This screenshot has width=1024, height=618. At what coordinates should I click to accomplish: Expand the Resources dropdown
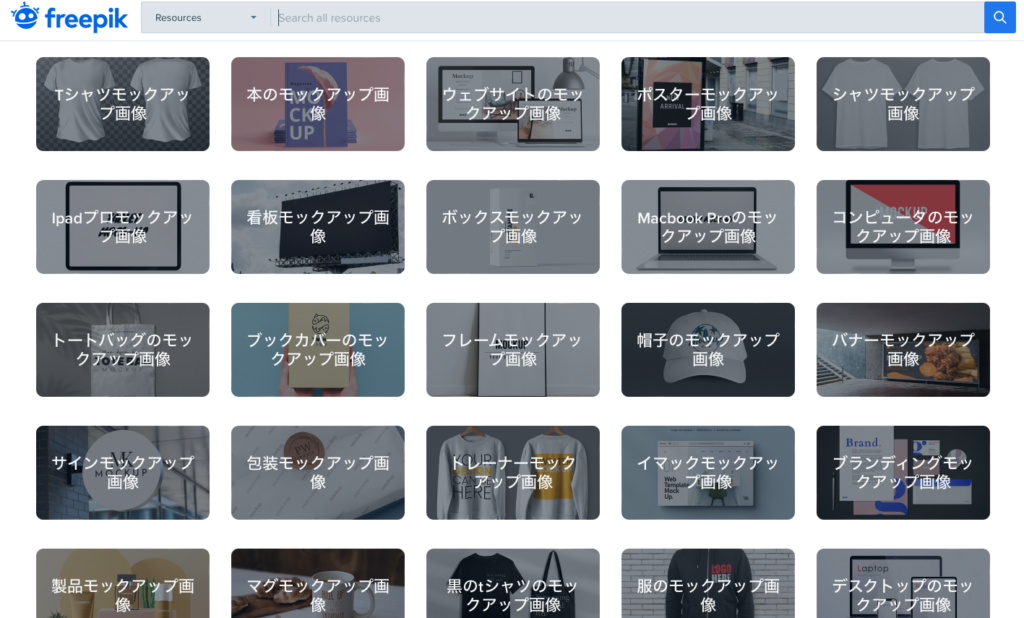[x=205, y=18]
